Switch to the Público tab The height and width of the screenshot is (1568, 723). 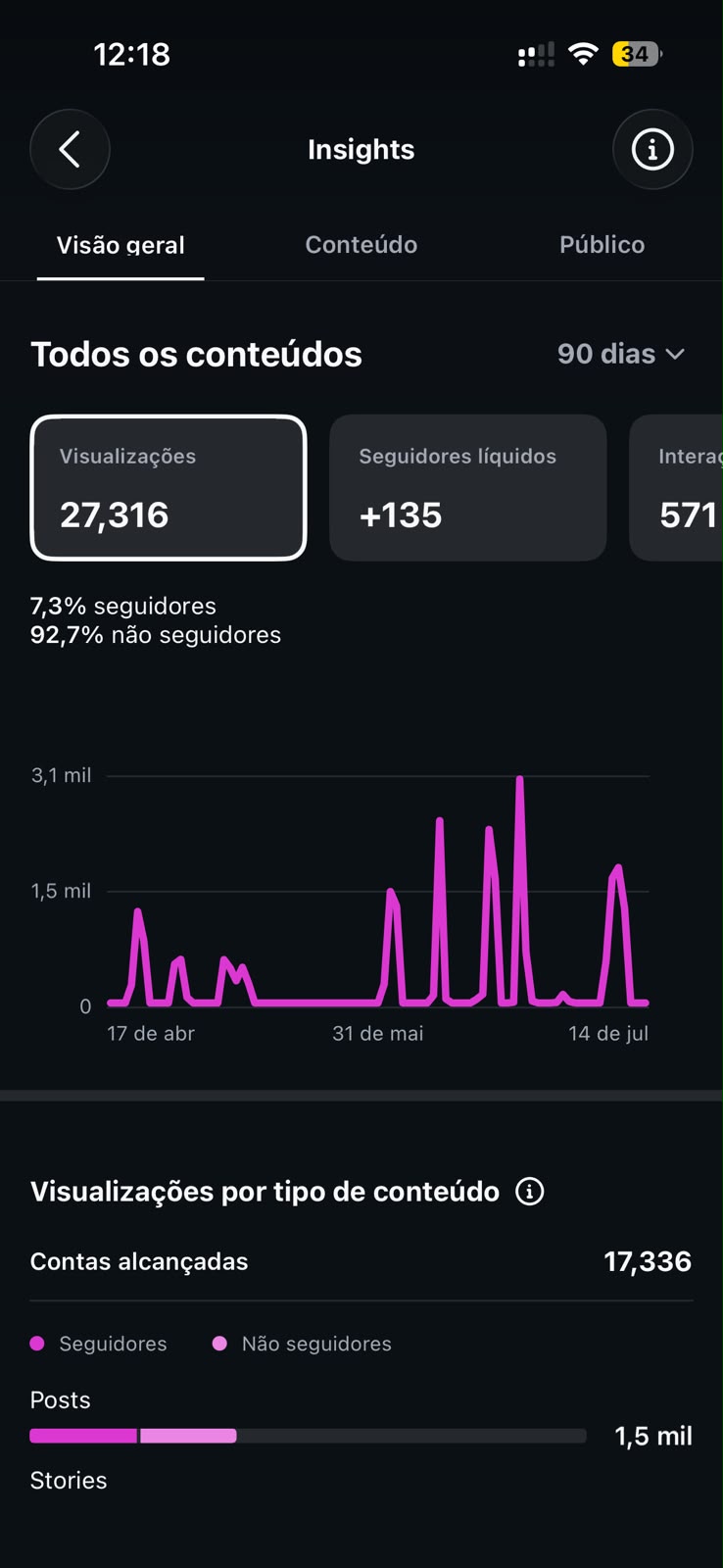(602, 244)
